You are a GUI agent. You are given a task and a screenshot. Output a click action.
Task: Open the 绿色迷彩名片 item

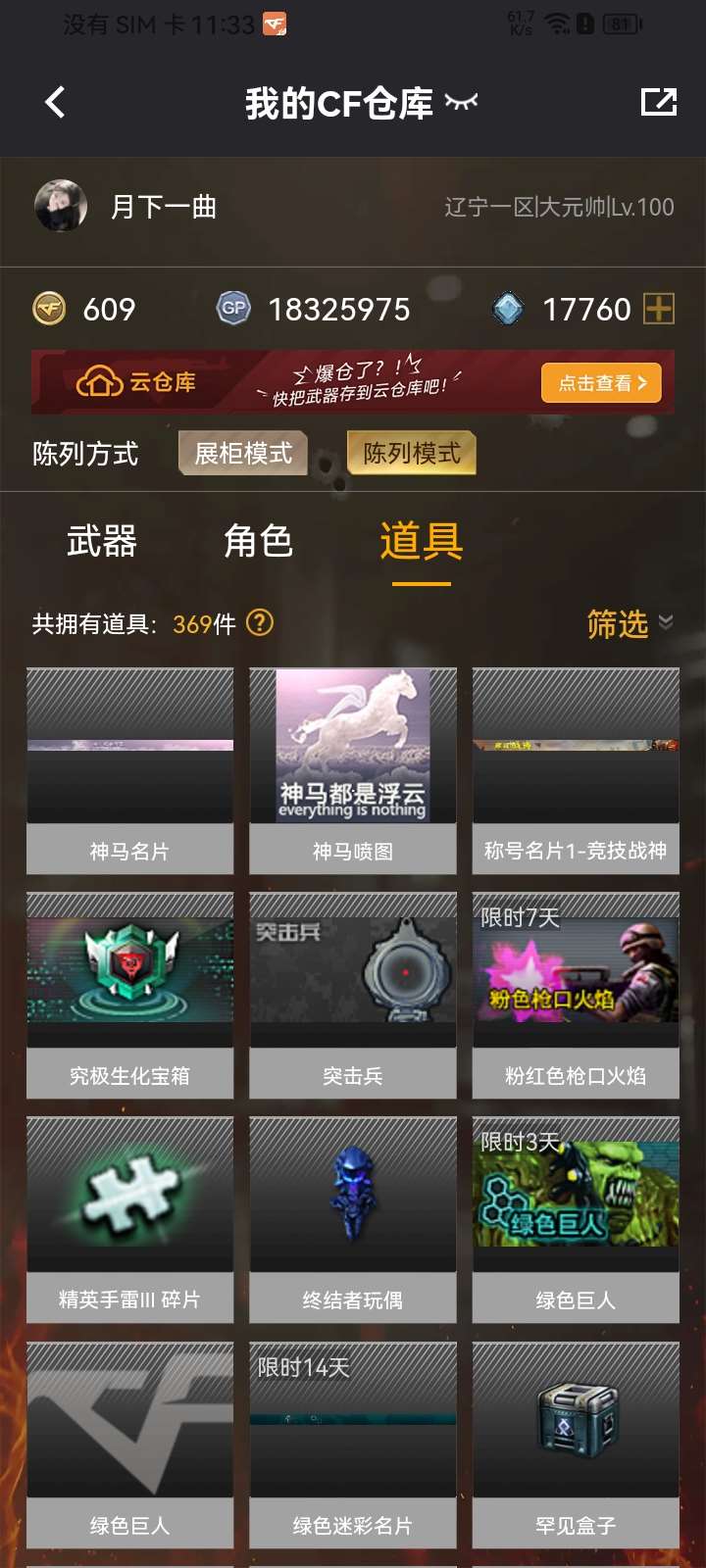coord(353,1445)
